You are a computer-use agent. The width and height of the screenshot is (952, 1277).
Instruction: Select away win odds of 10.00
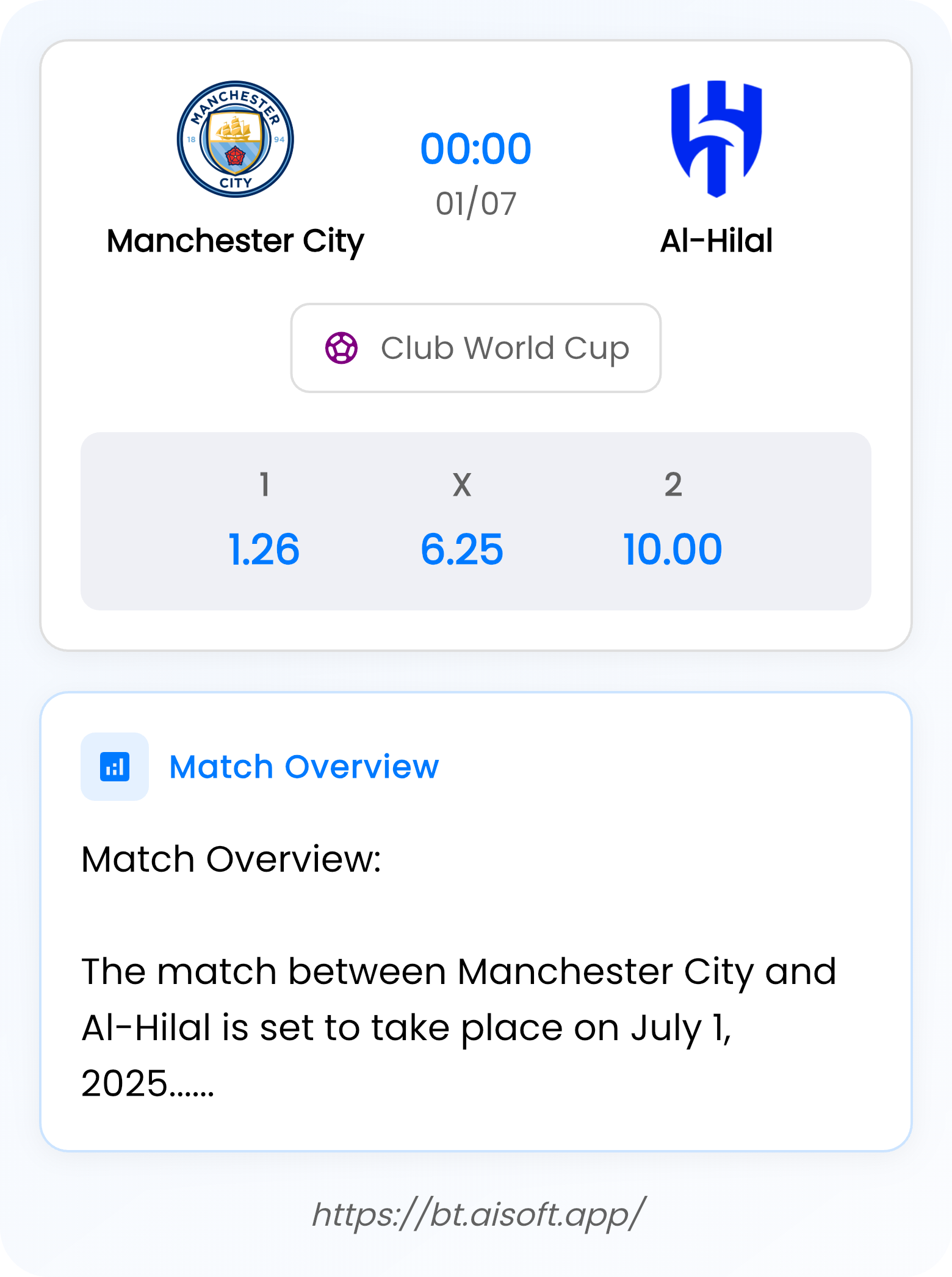coord(671,549)
